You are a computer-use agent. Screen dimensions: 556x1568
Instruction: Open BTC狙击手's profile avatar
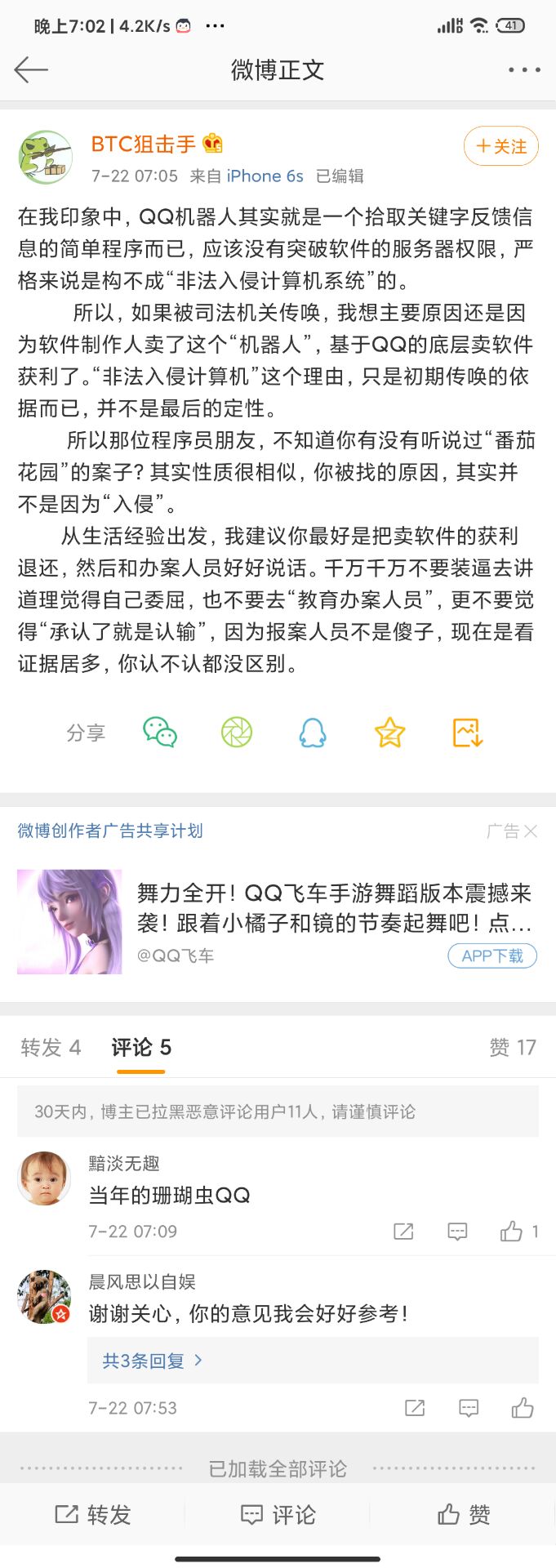click(x=46, y=157)
